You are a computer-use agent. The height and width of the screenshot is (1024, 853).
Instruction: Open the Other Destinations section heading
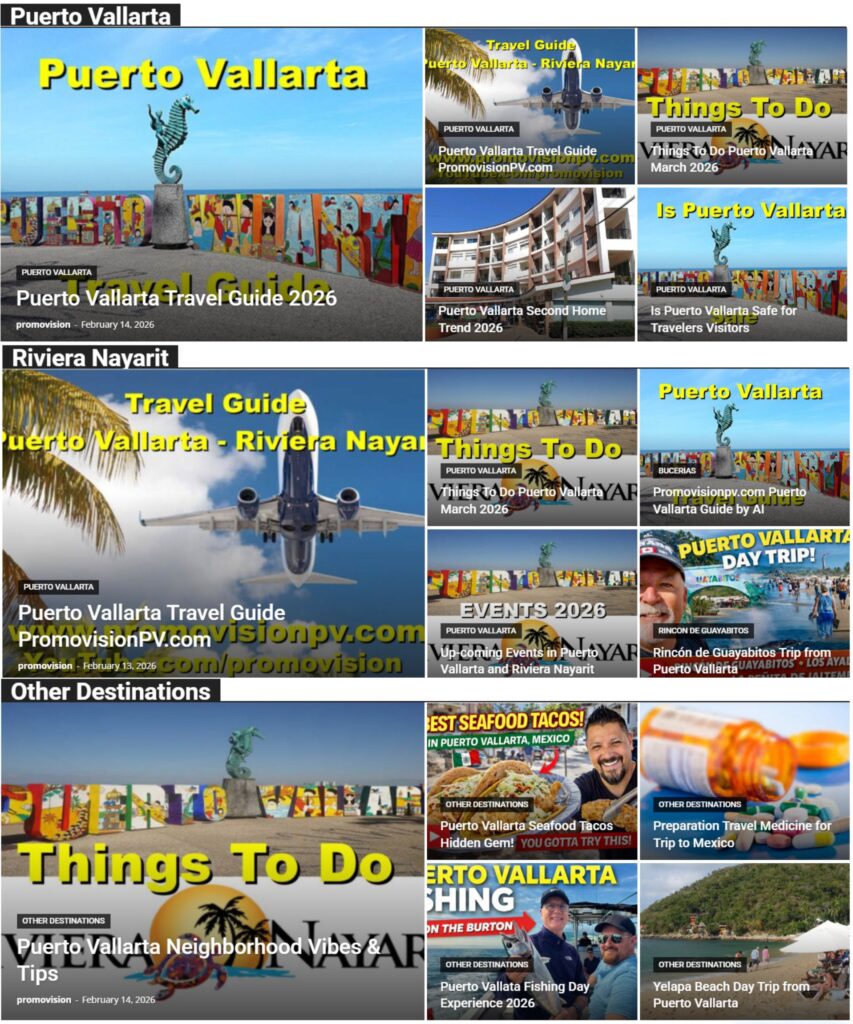click(x=110, y=691)
